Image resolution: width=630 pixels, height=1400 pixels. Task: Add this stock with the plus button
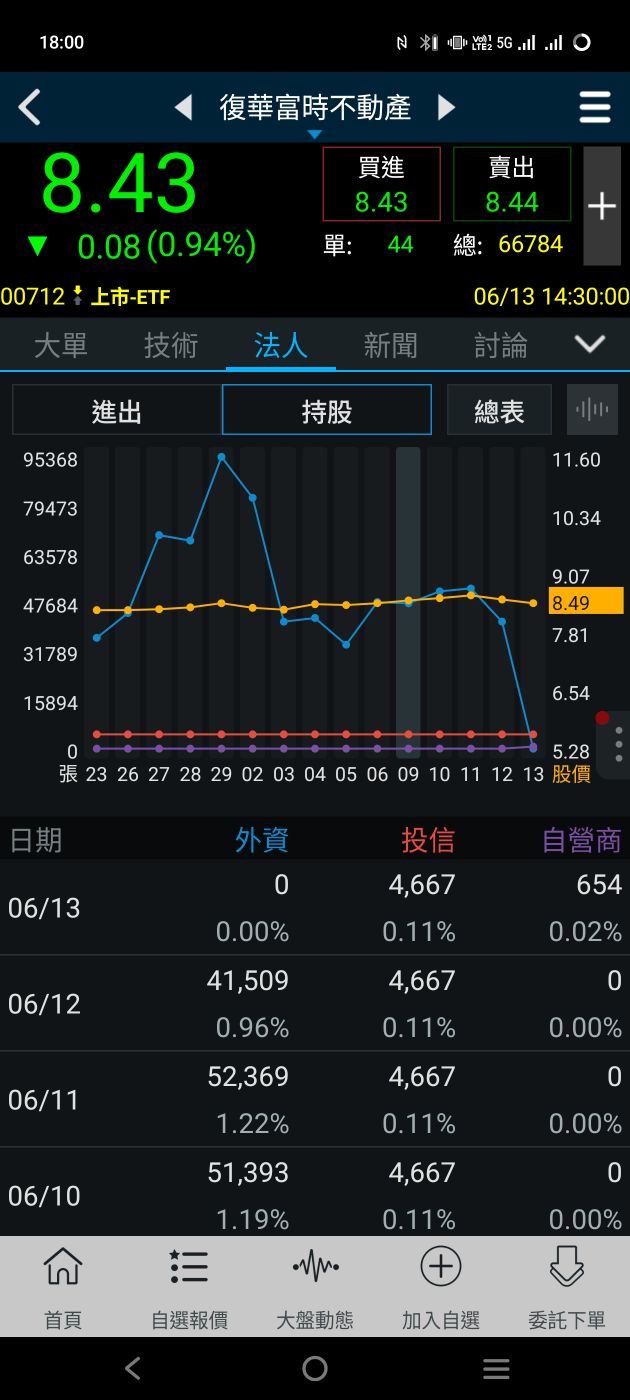[x=602, y=206]
